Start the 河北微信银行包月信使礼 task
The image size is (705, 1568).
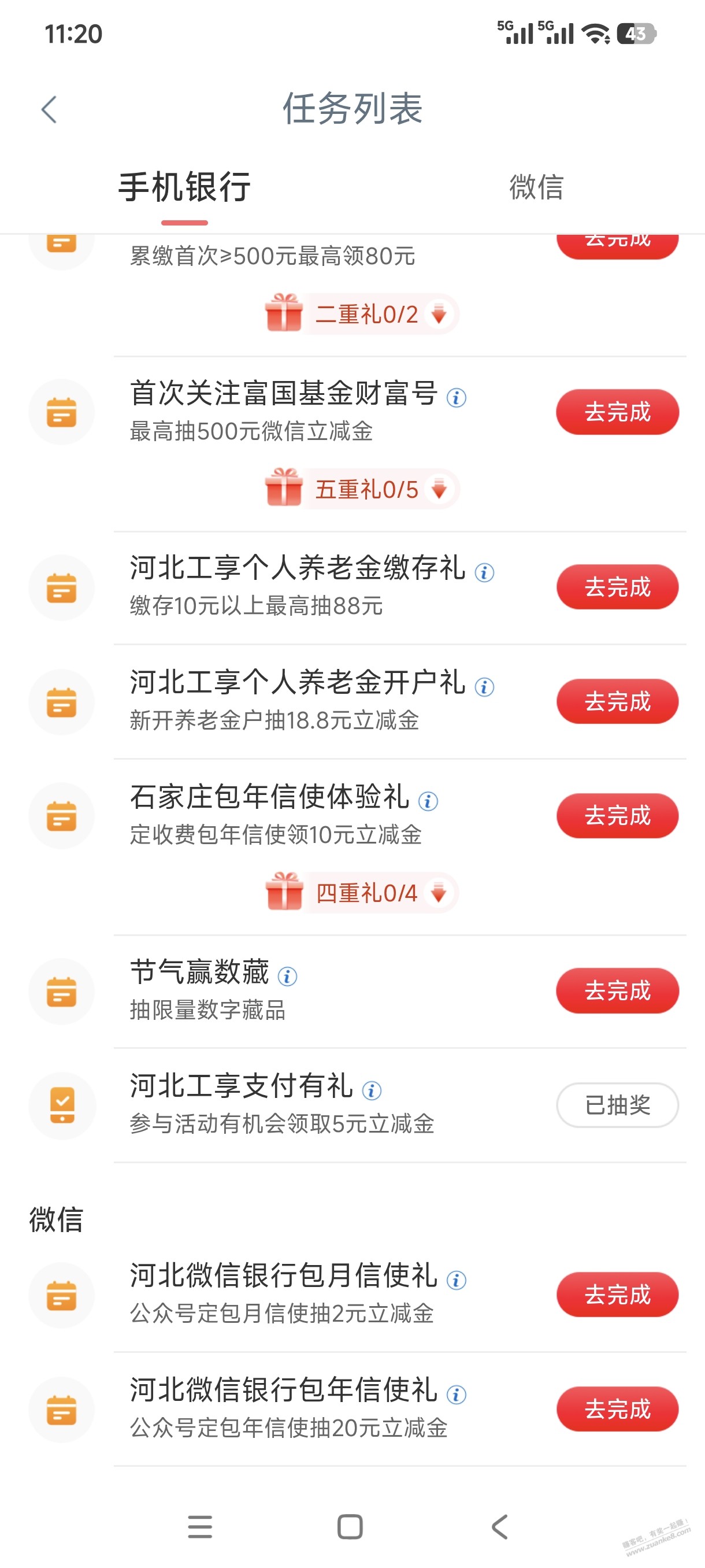[617, 1295]
